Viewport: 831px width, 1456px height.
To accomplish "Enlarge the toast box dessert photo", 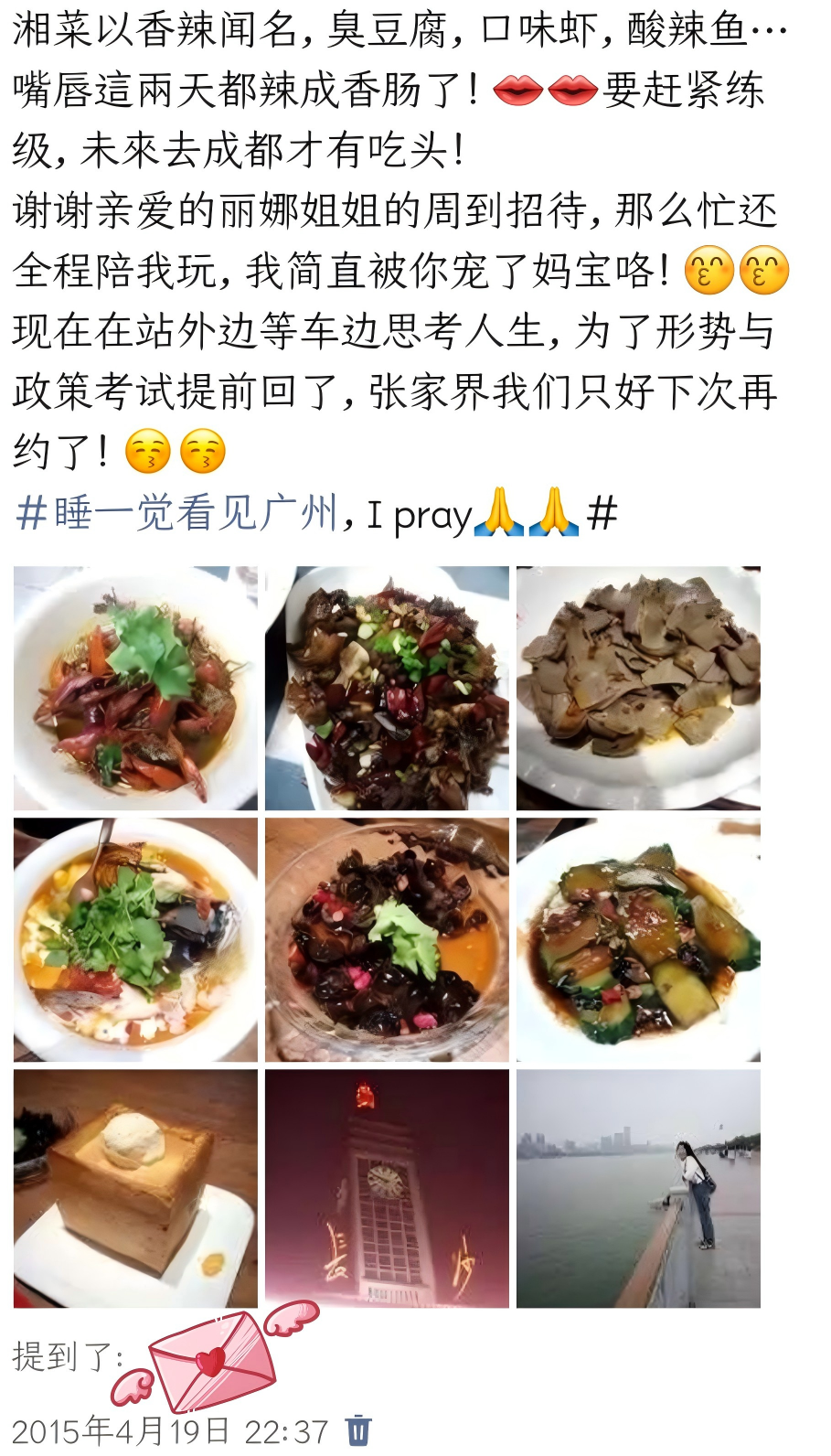I will pos(135,1188).
